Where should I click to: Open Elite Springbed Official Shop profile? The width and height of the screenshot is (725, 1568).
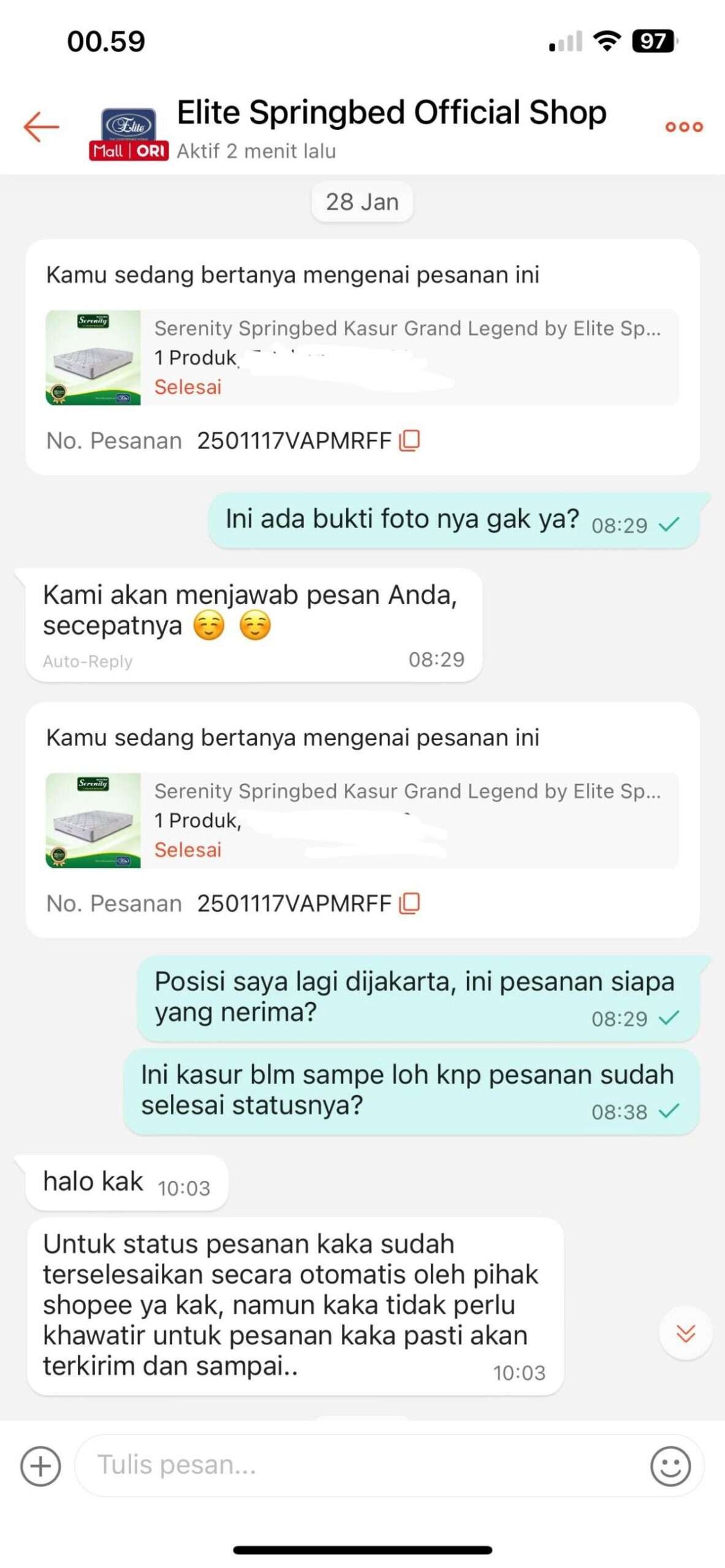[x=392, y=113]
